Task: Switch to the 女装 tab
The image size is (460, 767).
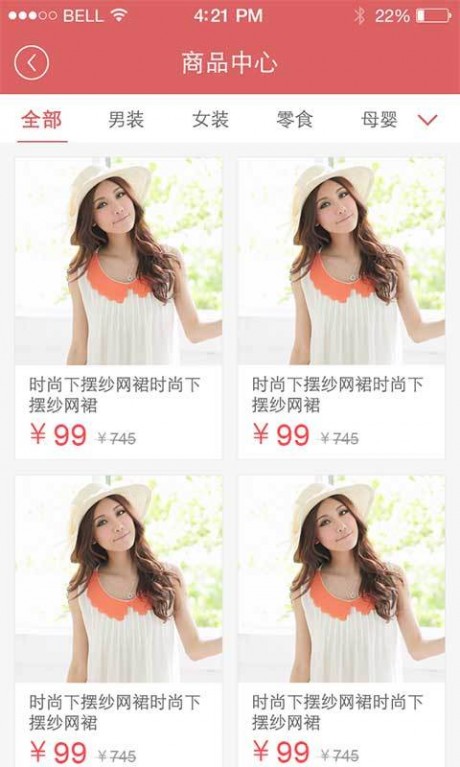Action: (210, 120)
